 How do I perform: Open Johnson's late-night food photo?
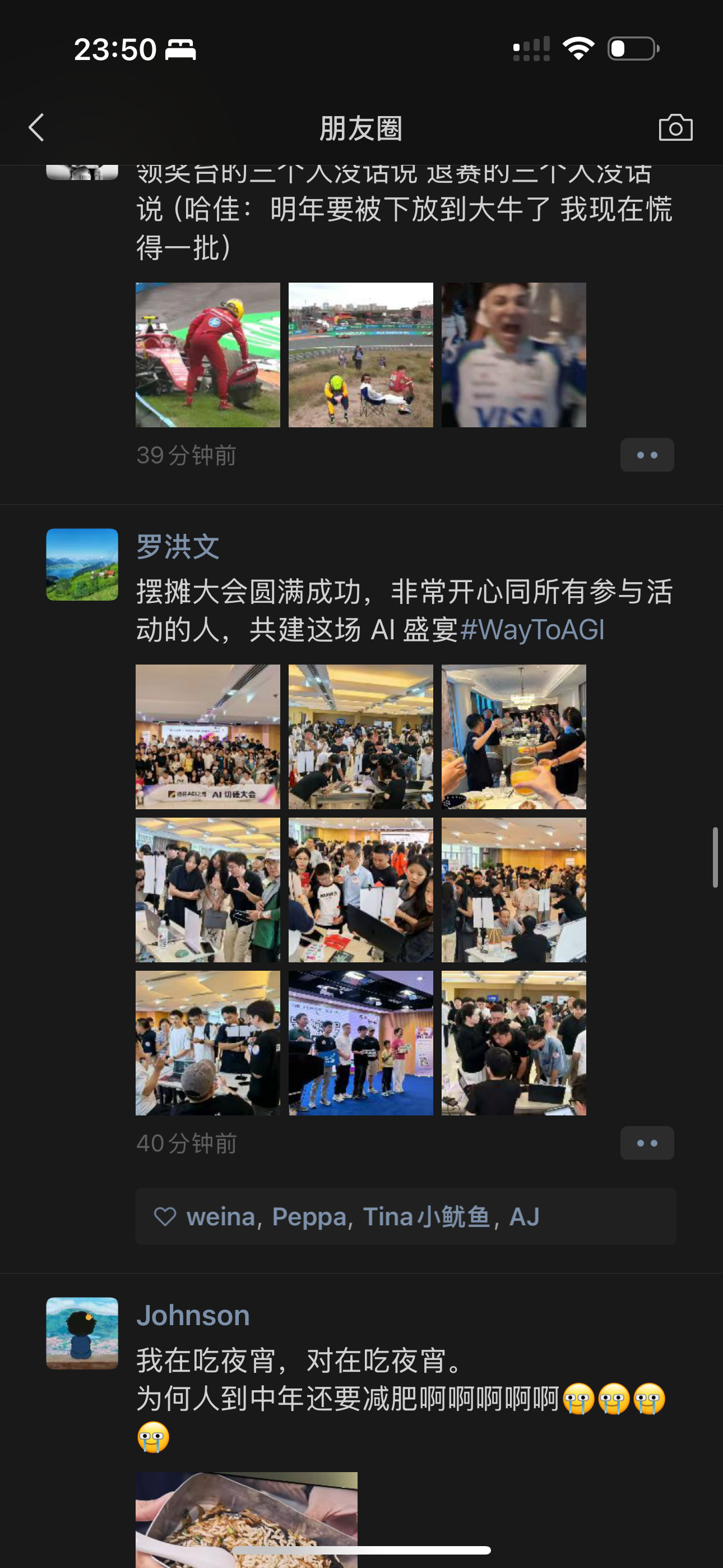click(247, 1519)
